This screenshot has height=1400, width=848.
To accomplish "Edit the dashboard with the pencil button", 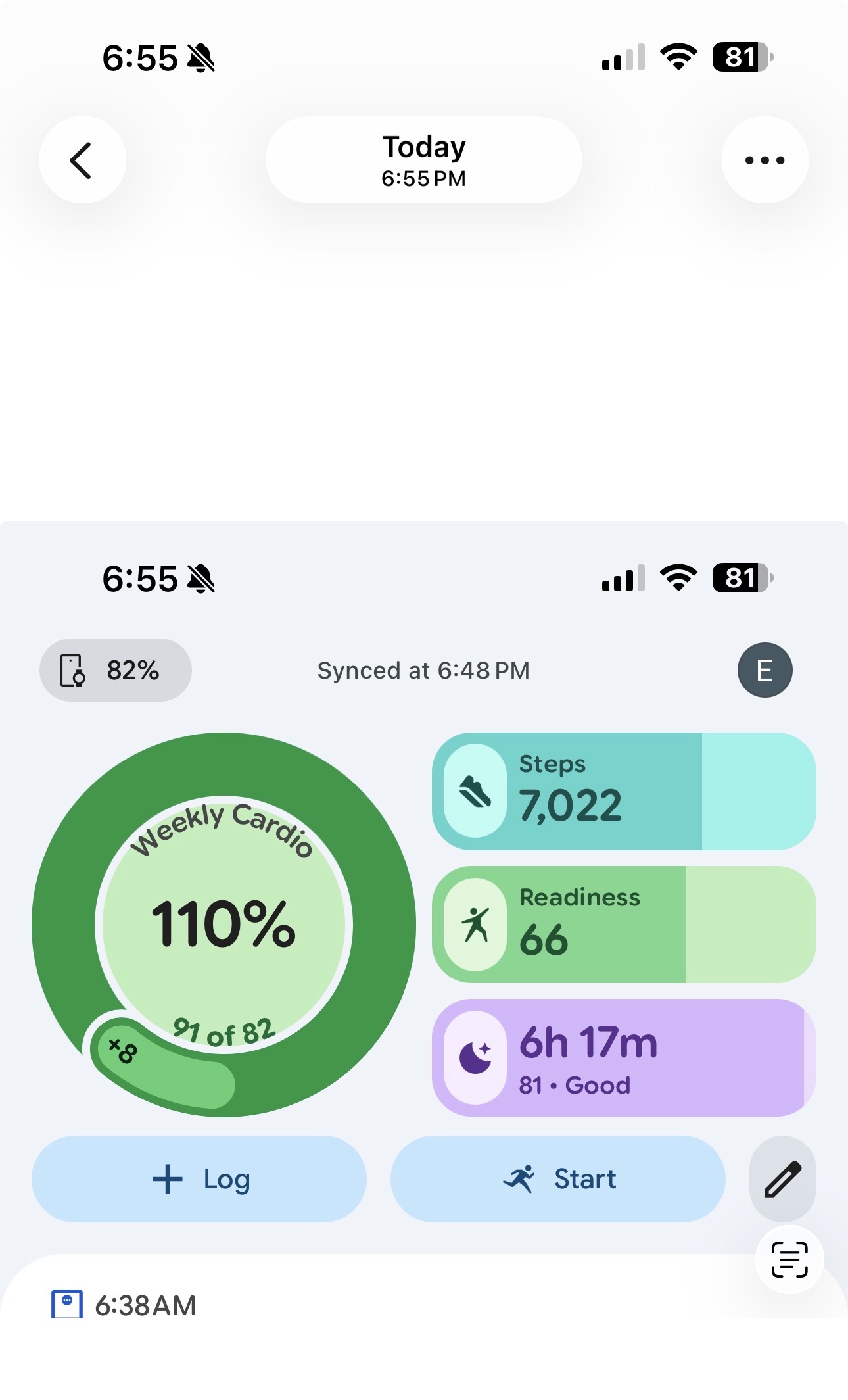I will [782, 1179].
